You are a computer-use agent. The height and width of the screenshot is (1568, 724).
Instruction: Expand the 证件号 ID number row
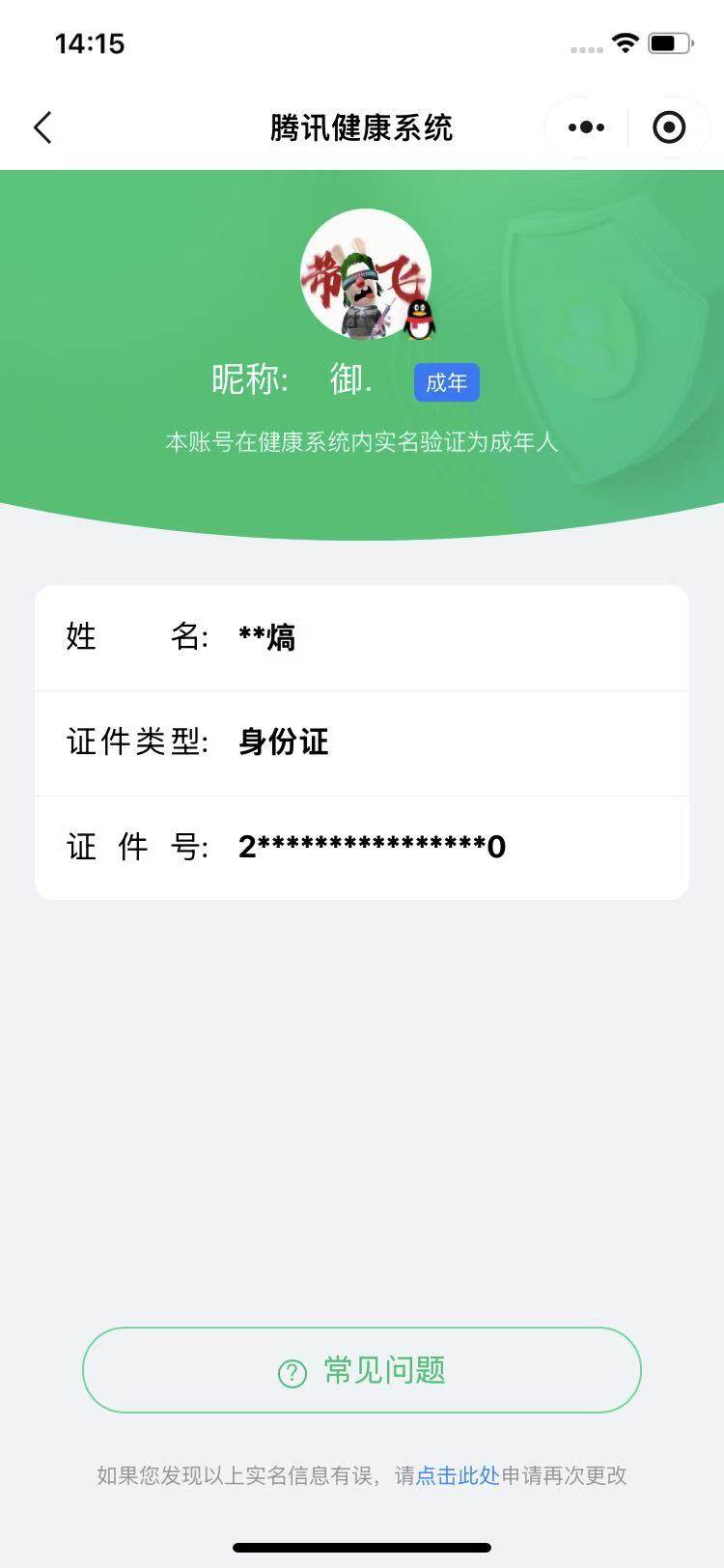pos(362,847)
